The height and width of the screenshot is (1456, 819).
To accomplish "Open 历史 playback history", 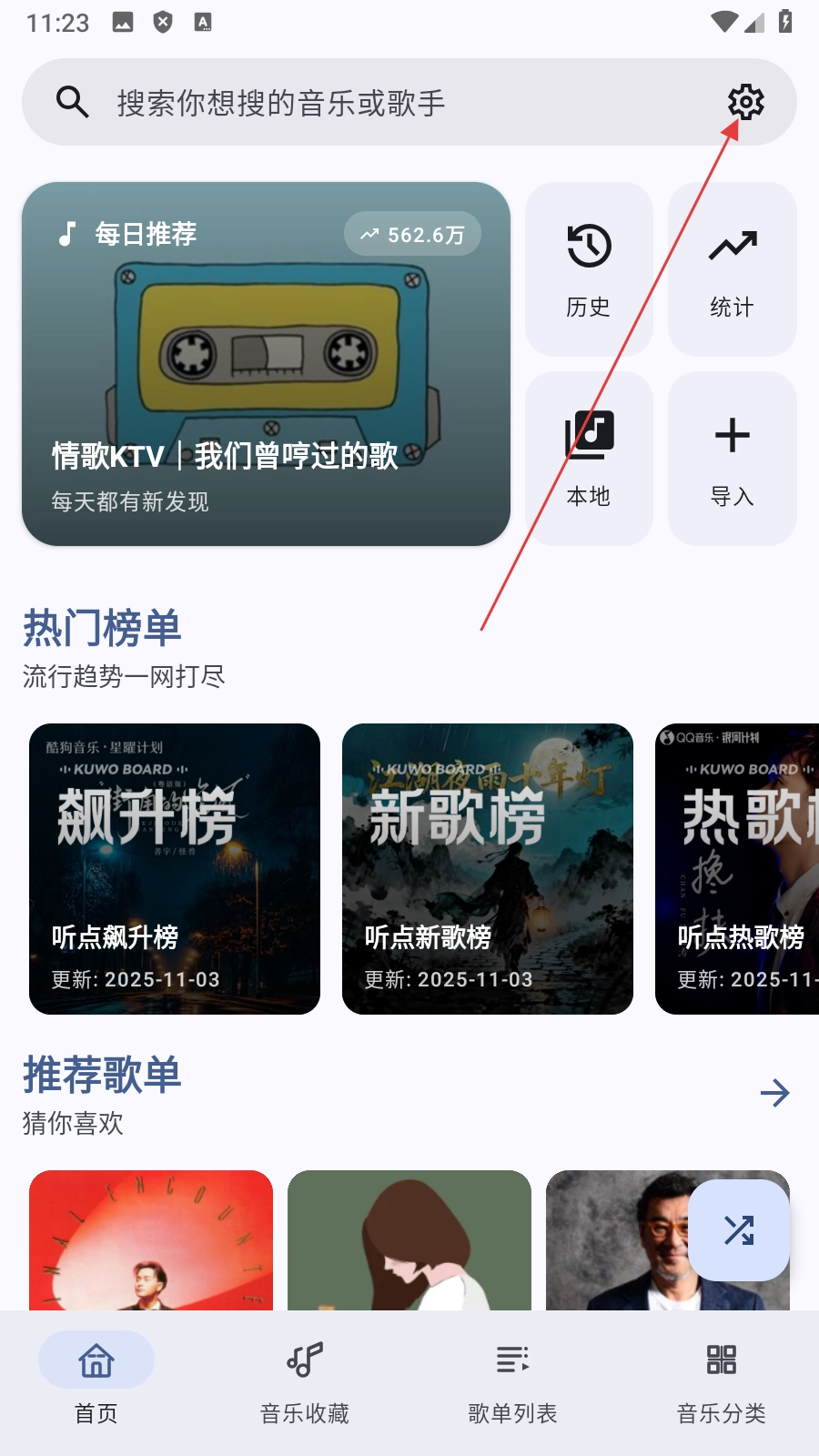I will click(589, 269).
